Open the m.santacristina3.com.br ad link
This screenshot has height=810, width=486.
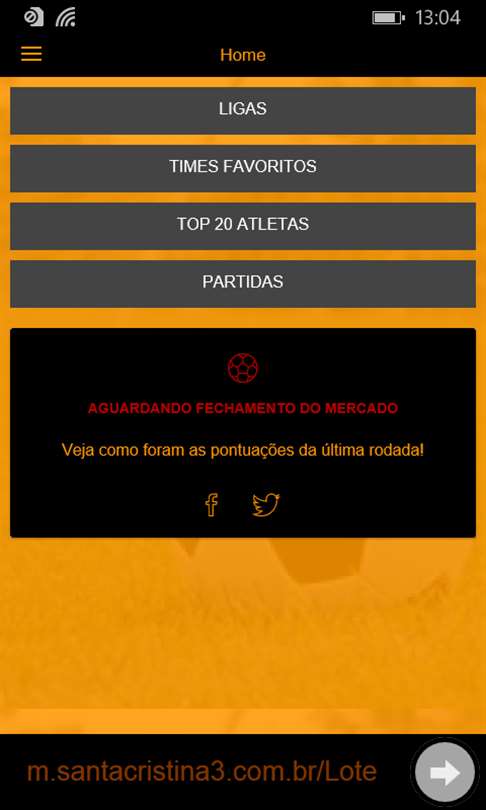[x=201, y=772]
